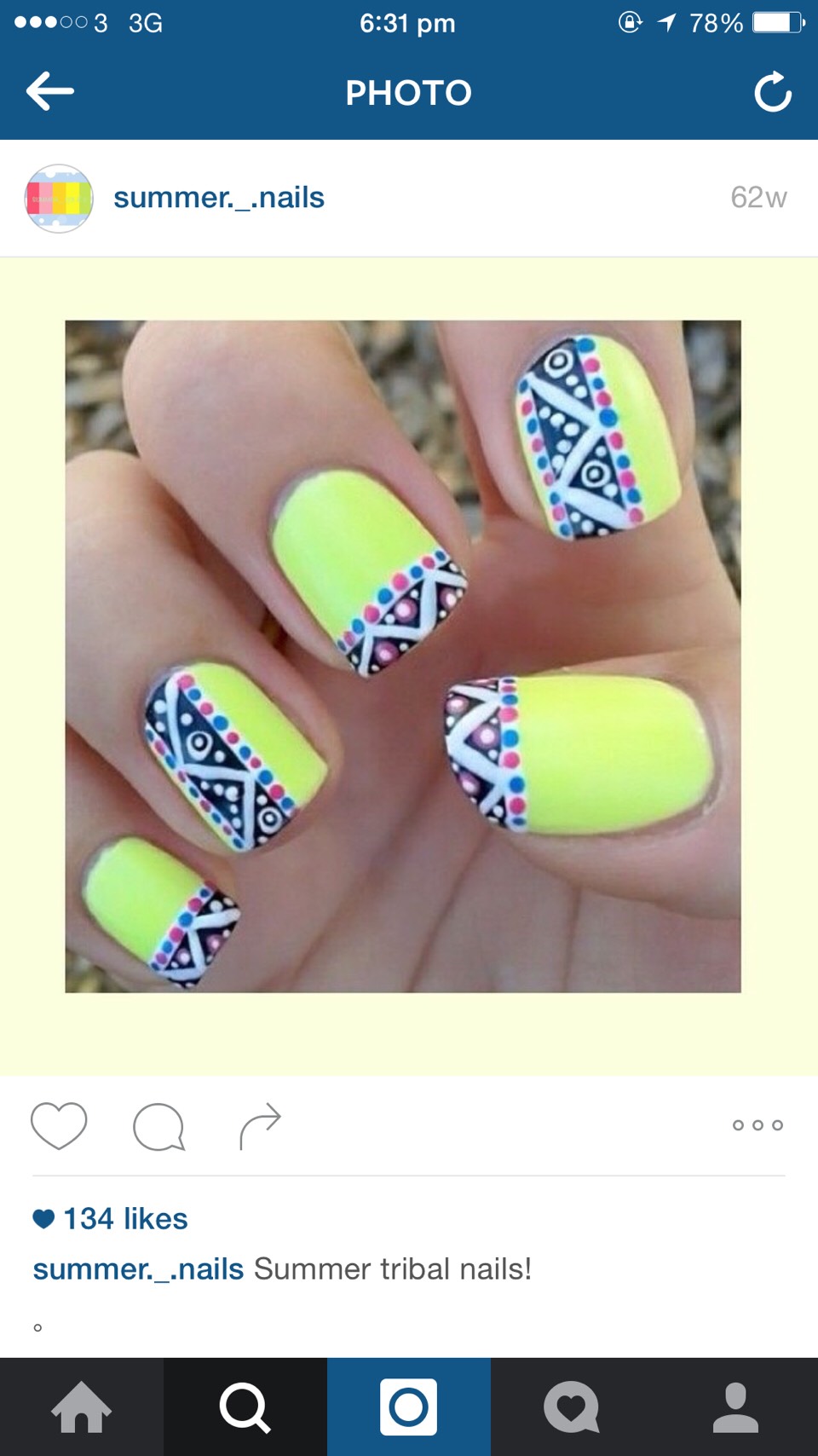Go to the Profile tab
Image resolution: width=818 pixels, height=1456 pixels.
pos(735,1407)
